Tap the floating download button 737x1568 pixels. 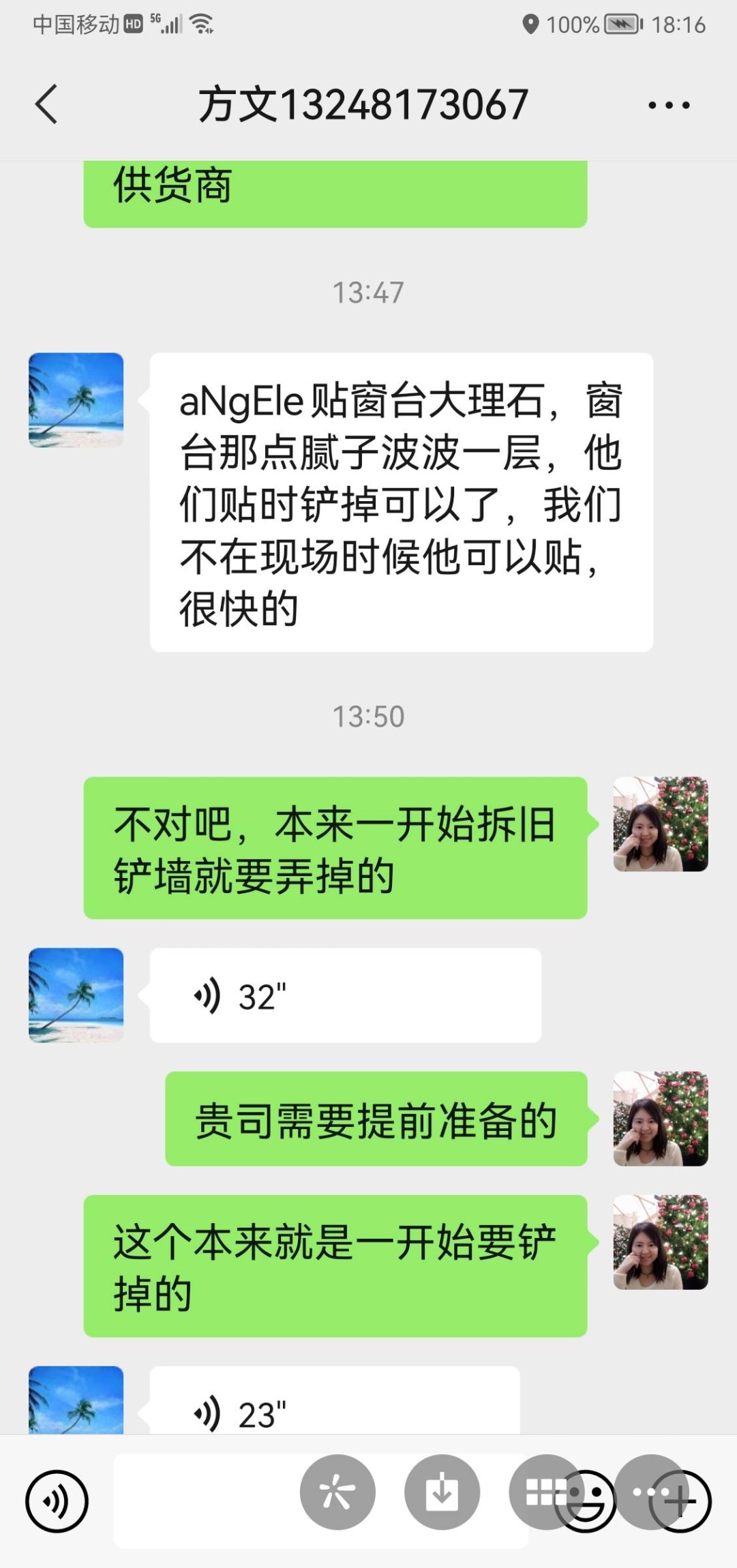coord(442,1492)
